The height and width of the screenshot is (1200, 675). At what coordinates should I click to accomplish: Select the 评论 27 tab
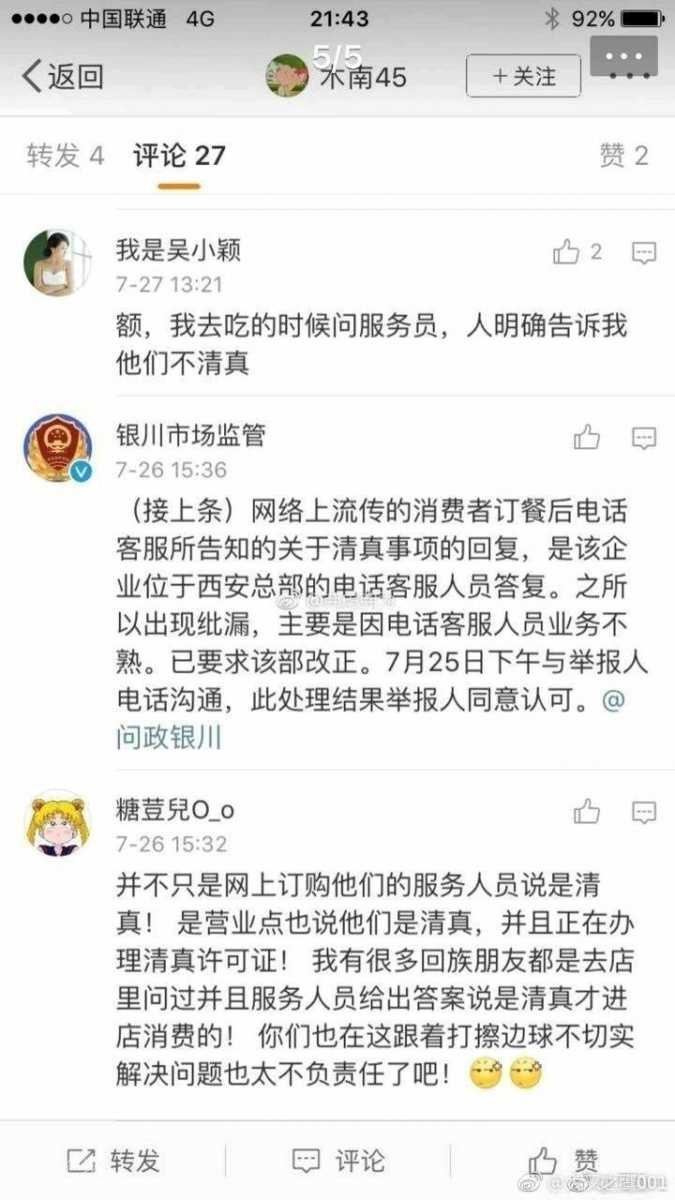tap(179, 155)
